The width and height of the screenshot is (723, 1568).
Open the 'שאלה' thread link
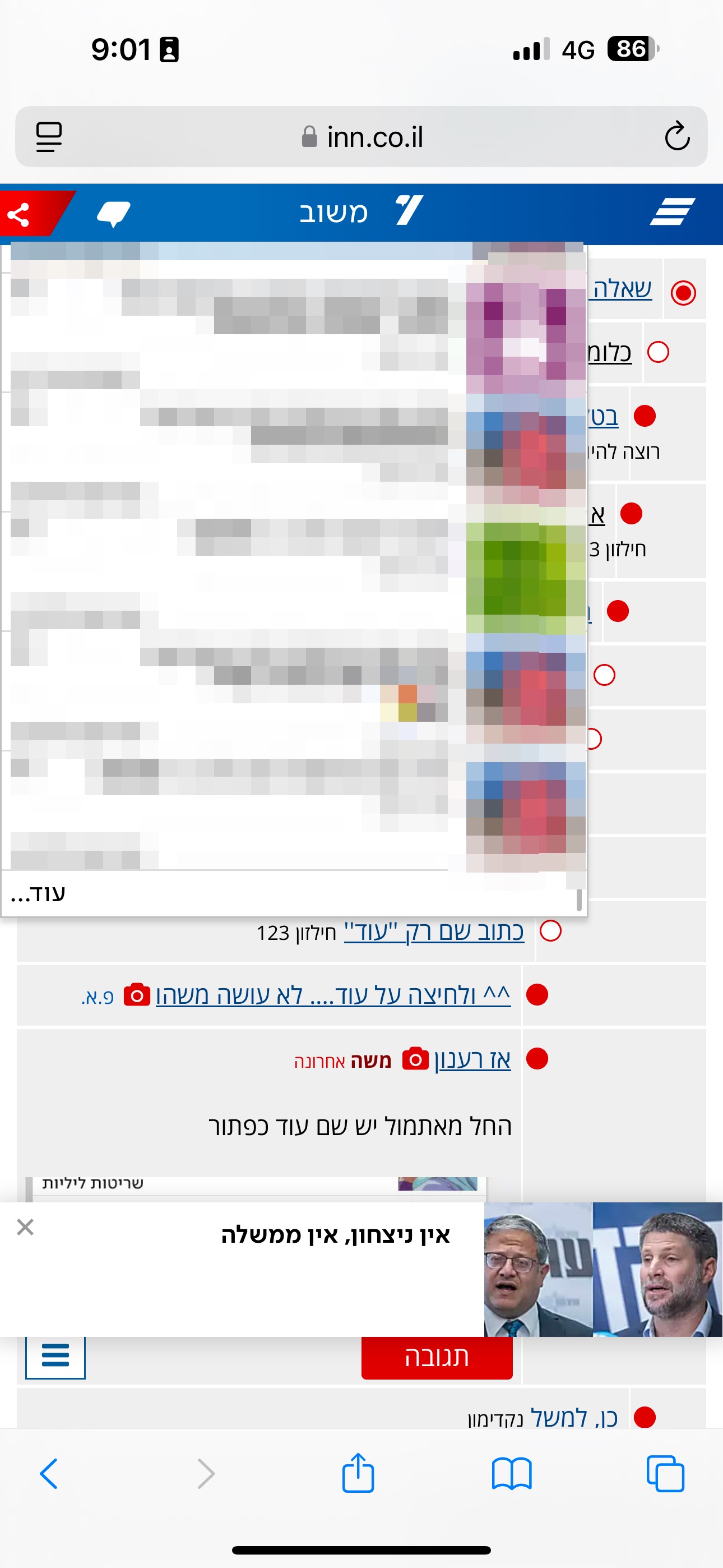pyautogui.click(x=622, y=289)
